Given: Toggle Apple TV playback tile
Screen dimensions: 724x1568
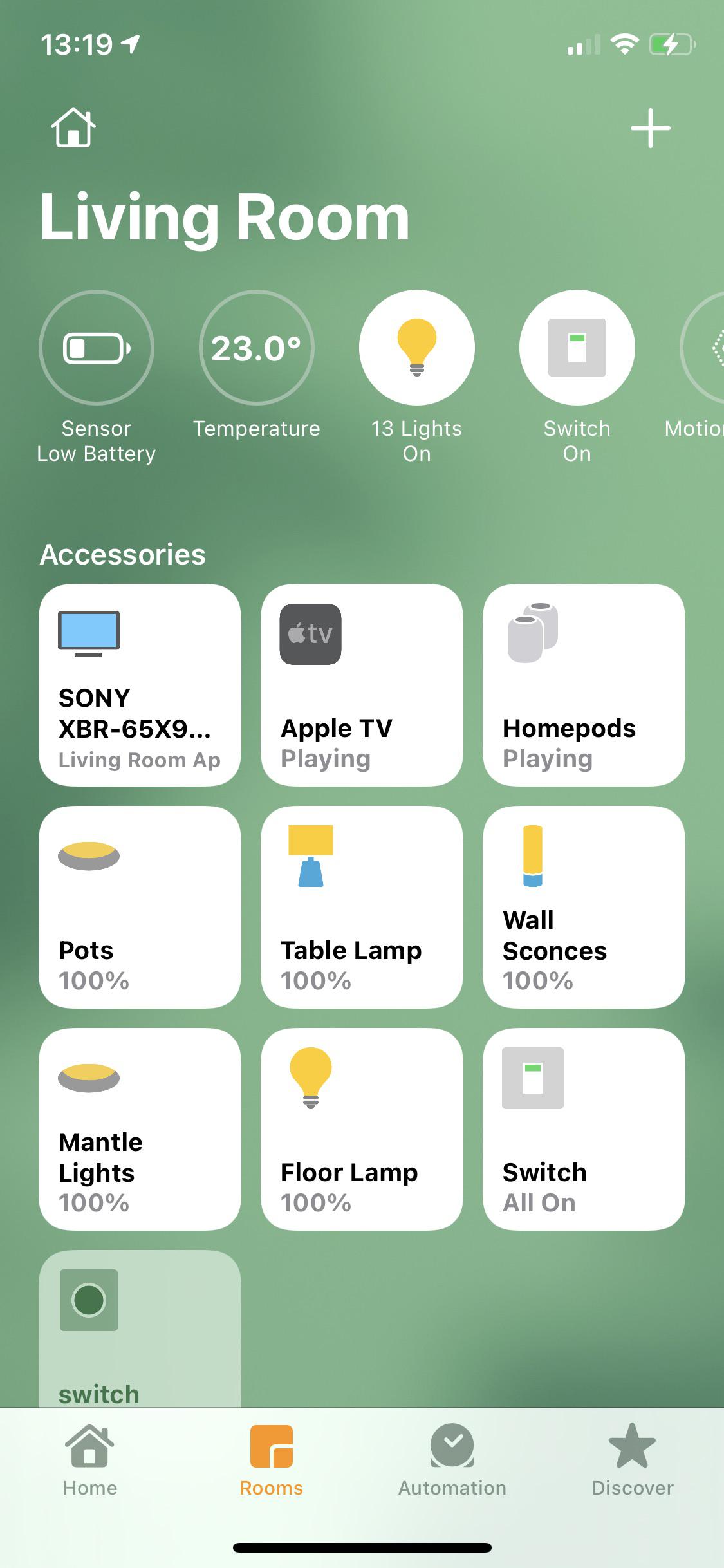Looking at the screenshot, I should [362, 685].
